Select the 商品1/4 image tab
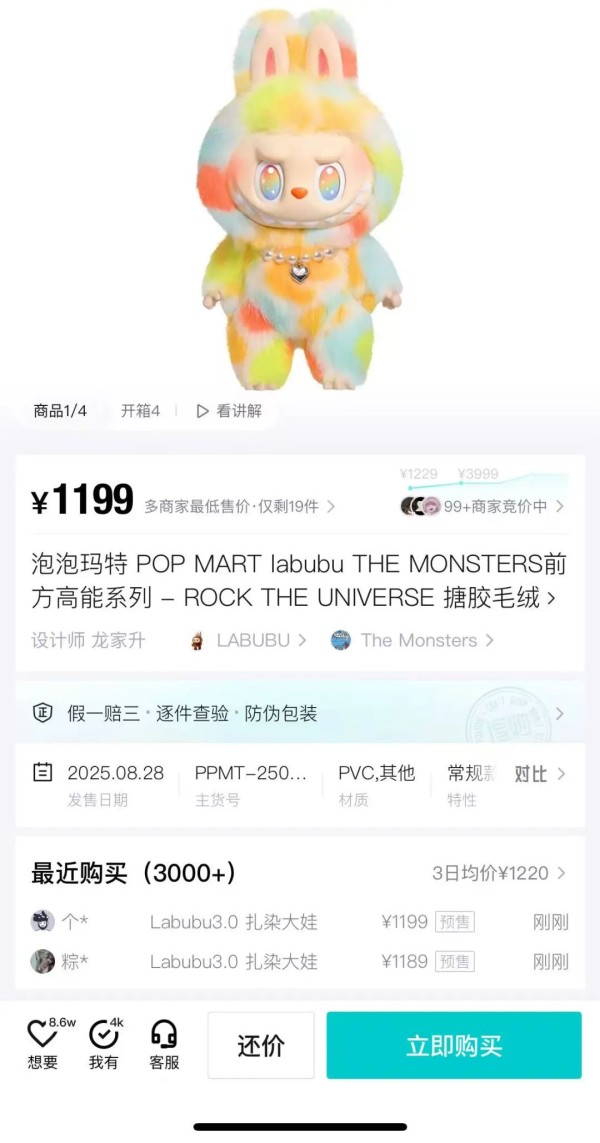 60,411
